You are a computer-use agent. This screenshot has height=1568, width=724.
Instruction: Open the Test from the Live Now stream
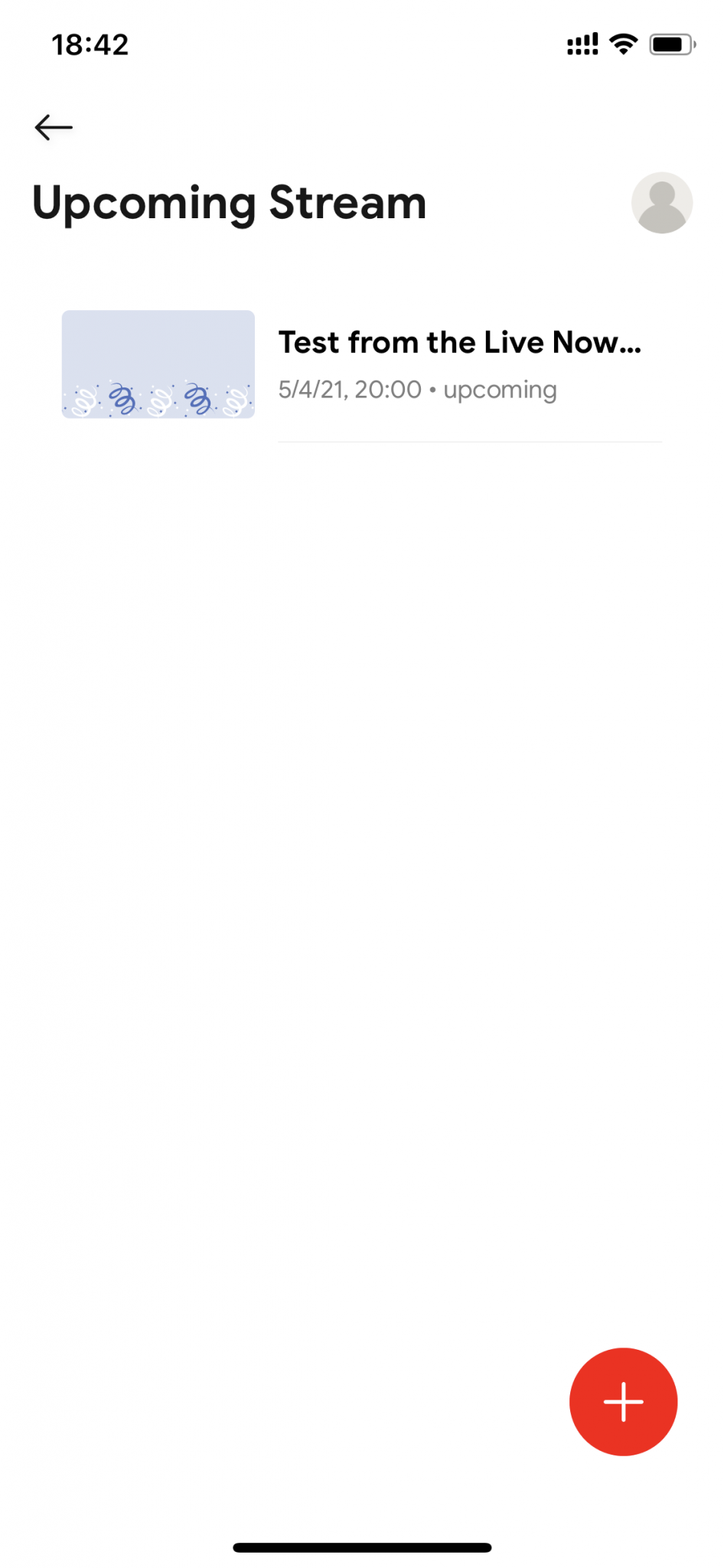point(362,365)
